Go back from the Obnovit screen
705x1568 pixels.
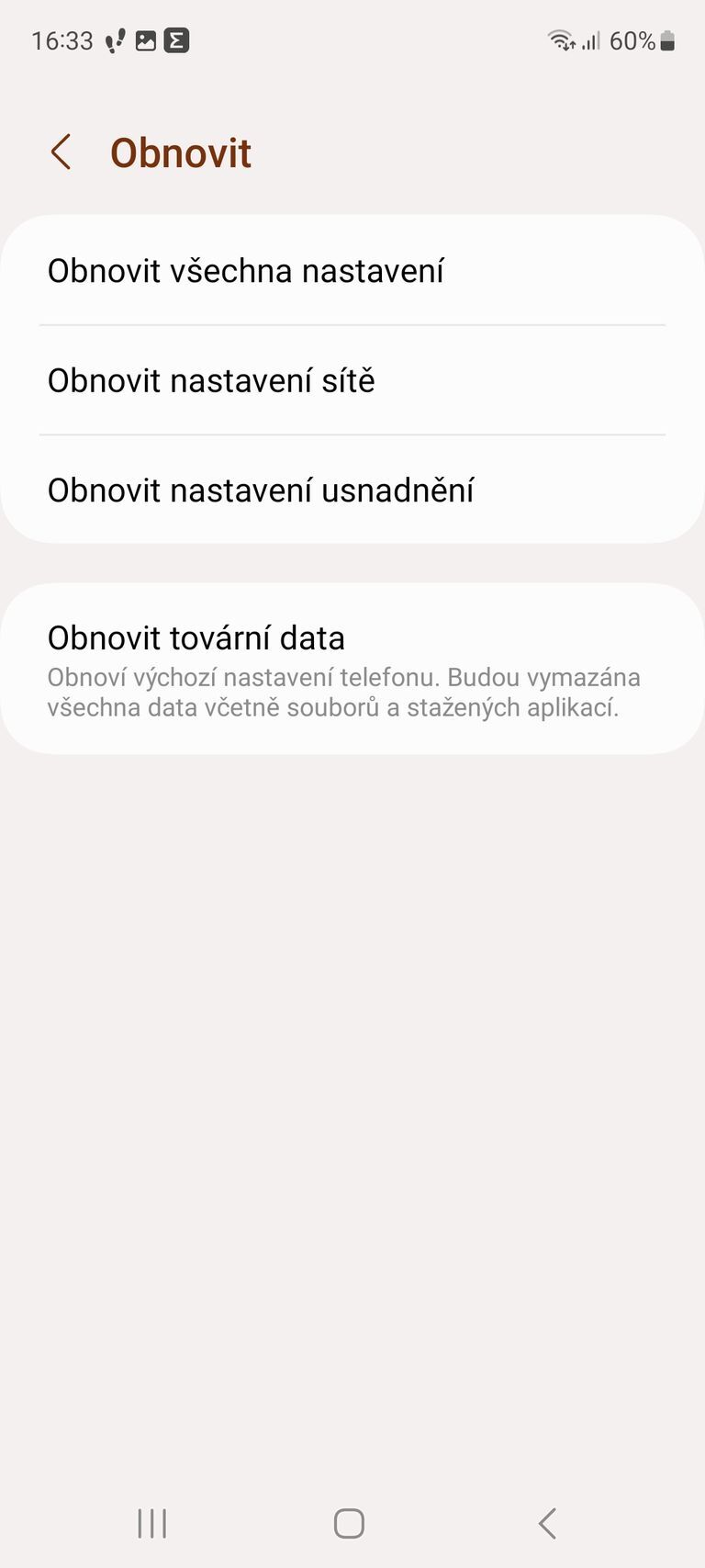pyautogui.click(x=62, y=152)
